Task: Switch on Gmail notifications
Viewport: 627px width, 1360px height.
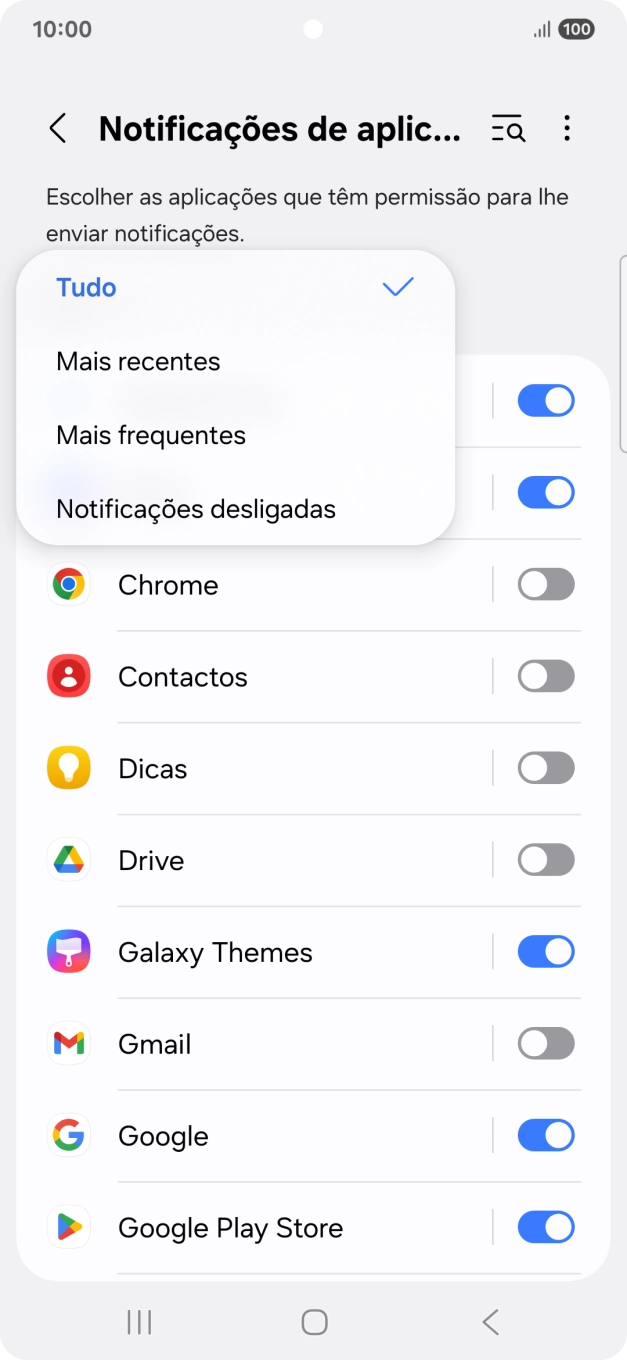Action: coord(545,1044)
